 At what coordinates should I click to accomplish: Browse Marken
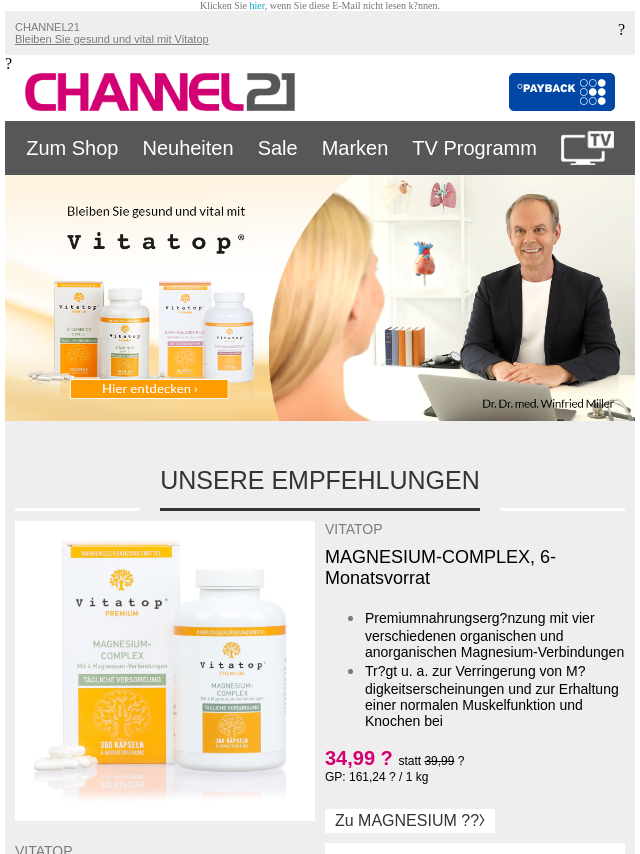tap(355, 148)
